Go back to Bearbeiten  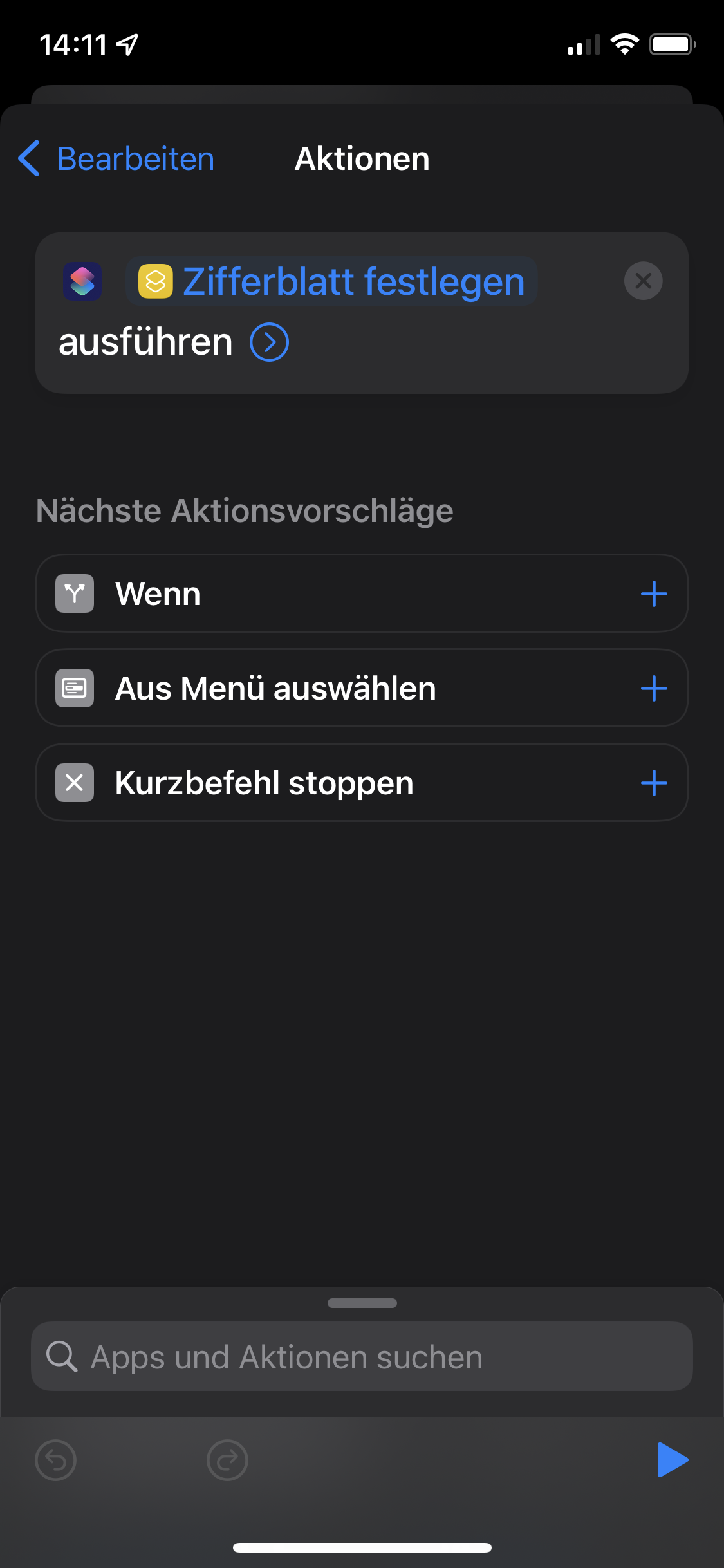coord(117,159)
